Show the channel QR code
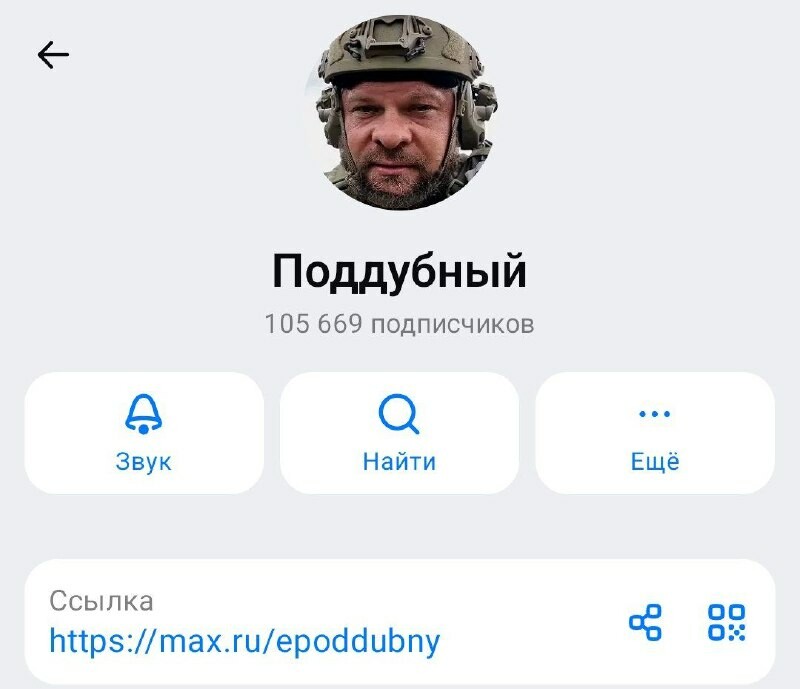The image size is (800, 689). tap(727, 622)
